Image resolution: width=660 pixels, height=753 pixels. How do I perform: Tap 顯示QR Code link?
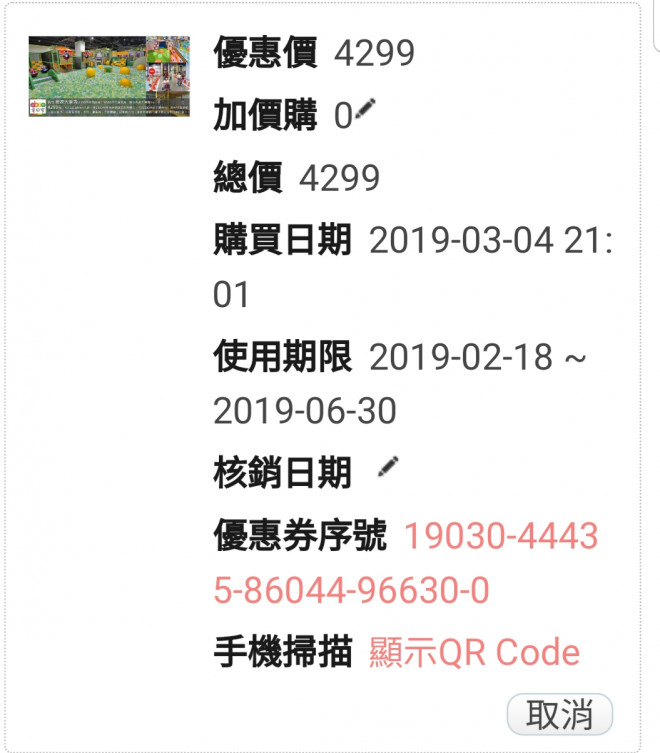click(474, 653)
